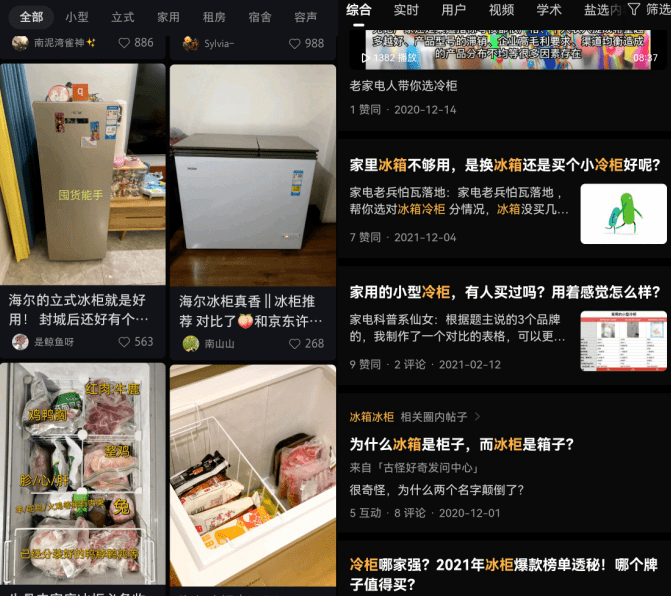
Task: Open the post 海尔的立式冰柜就是好用
Action: (x=82, y=308)
